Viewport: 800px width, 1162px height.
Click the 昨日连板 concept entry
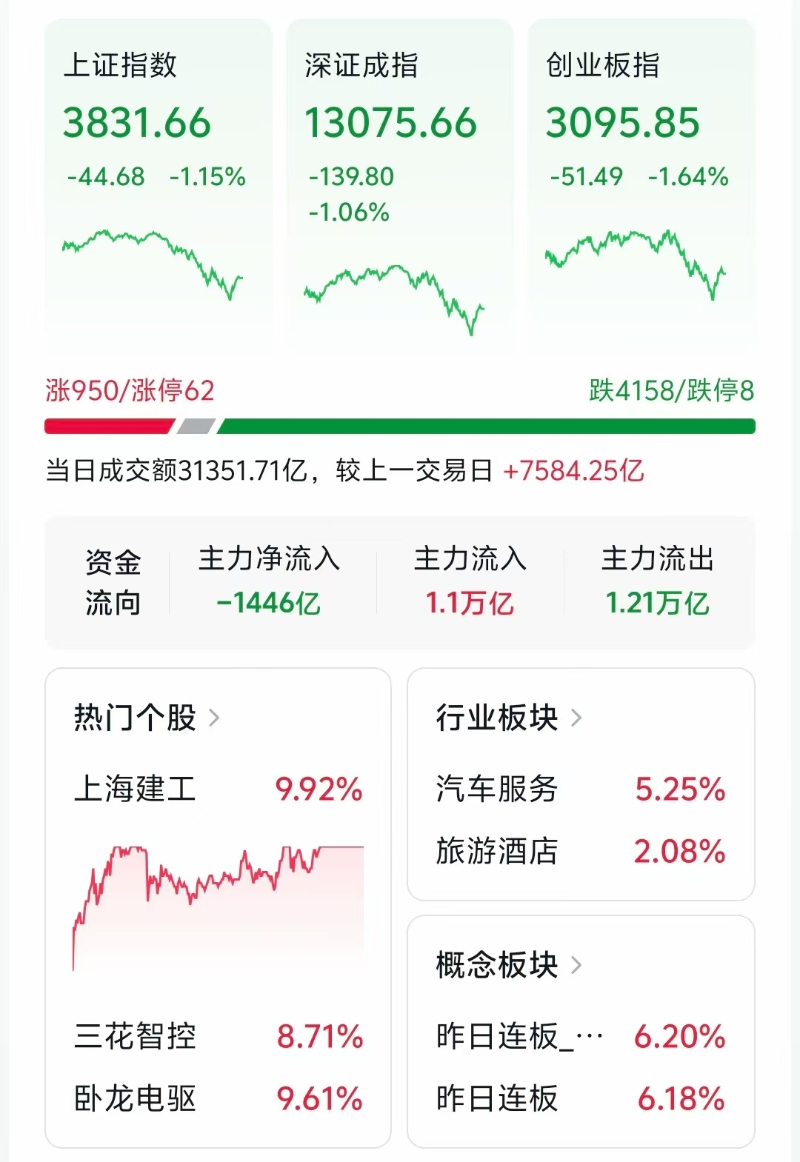pyautogui.click(x=581, y=1100)
